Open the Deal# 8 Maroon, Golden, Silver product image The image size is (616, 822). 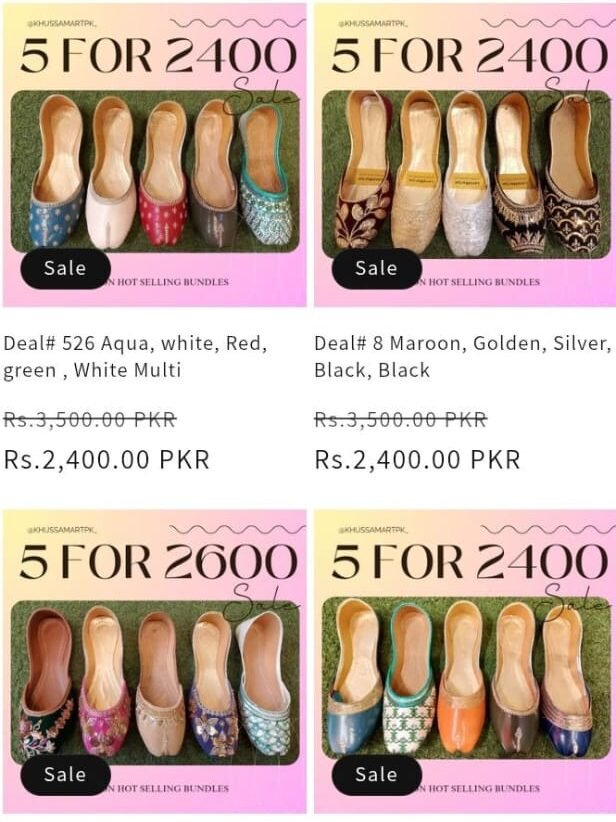tap(462, 160)
